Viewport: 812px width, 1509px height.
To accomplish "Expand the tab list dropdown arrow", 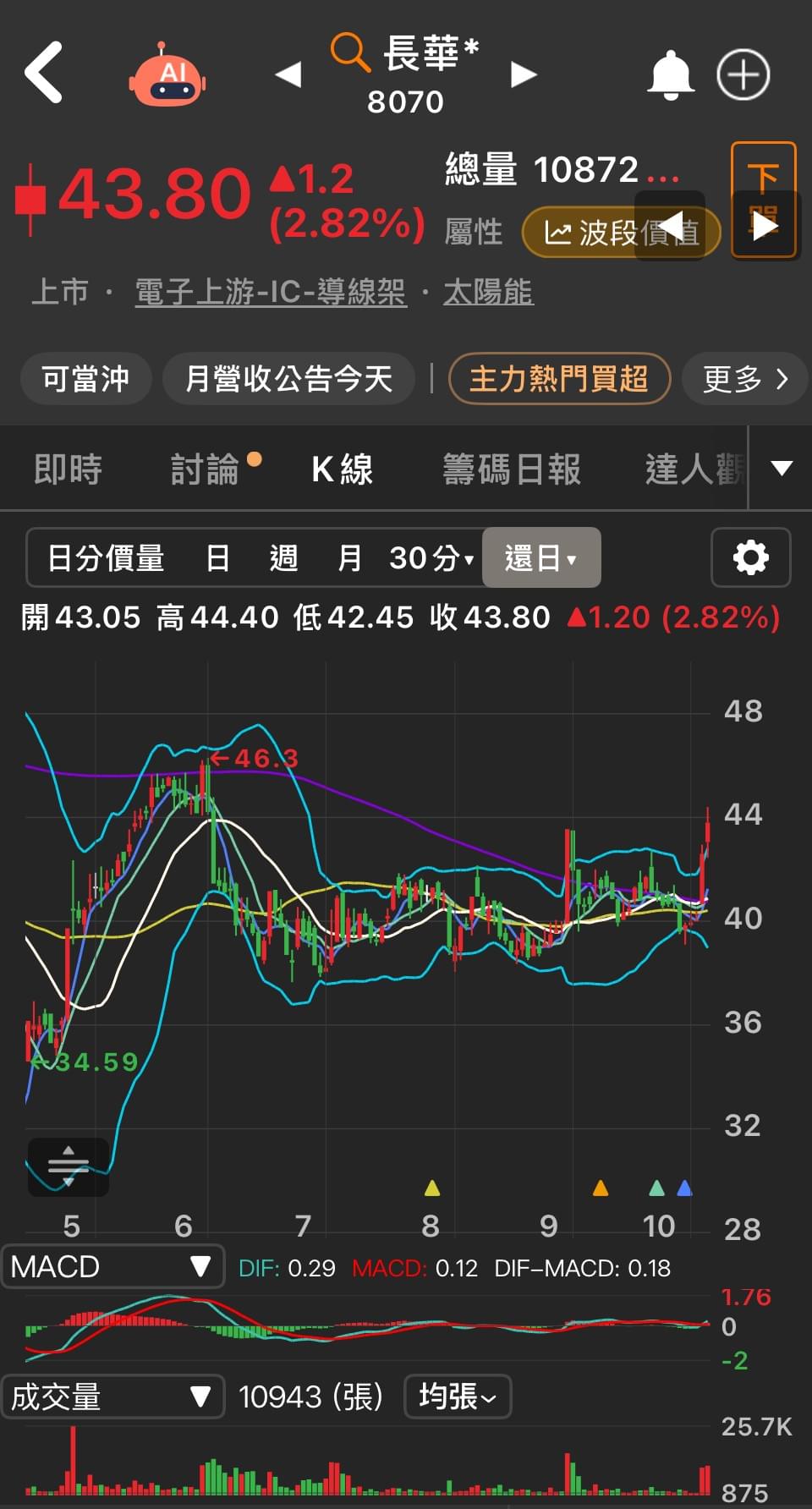I will [782, 468].
